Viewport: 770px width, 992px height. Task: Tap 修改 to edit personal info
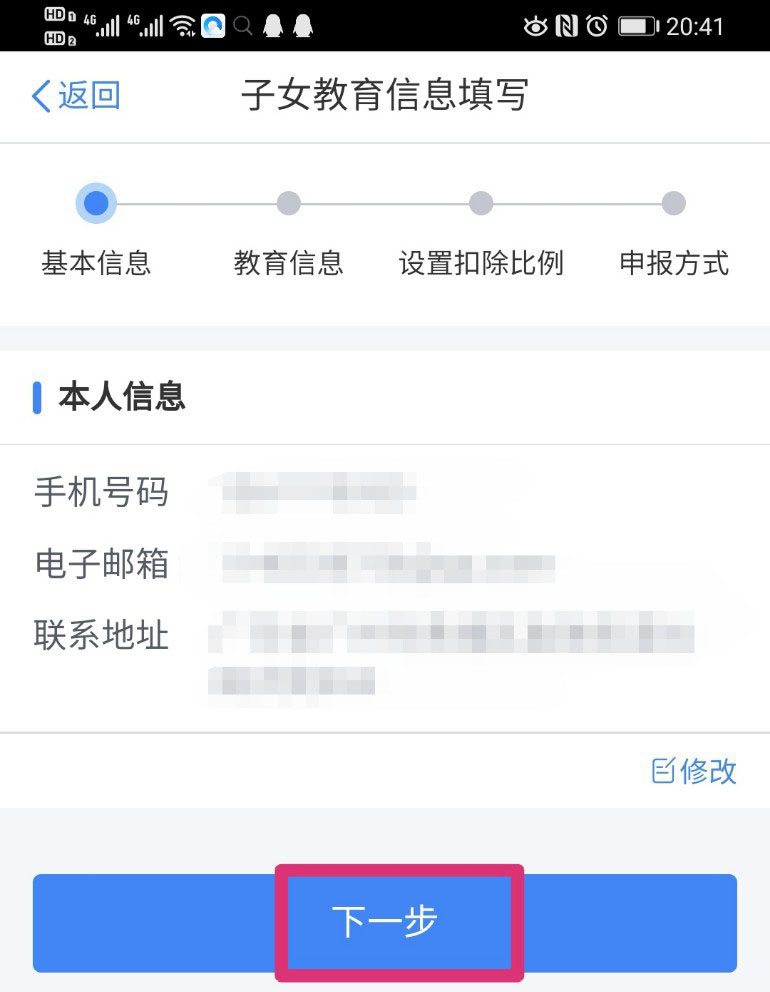click(695, 770)
